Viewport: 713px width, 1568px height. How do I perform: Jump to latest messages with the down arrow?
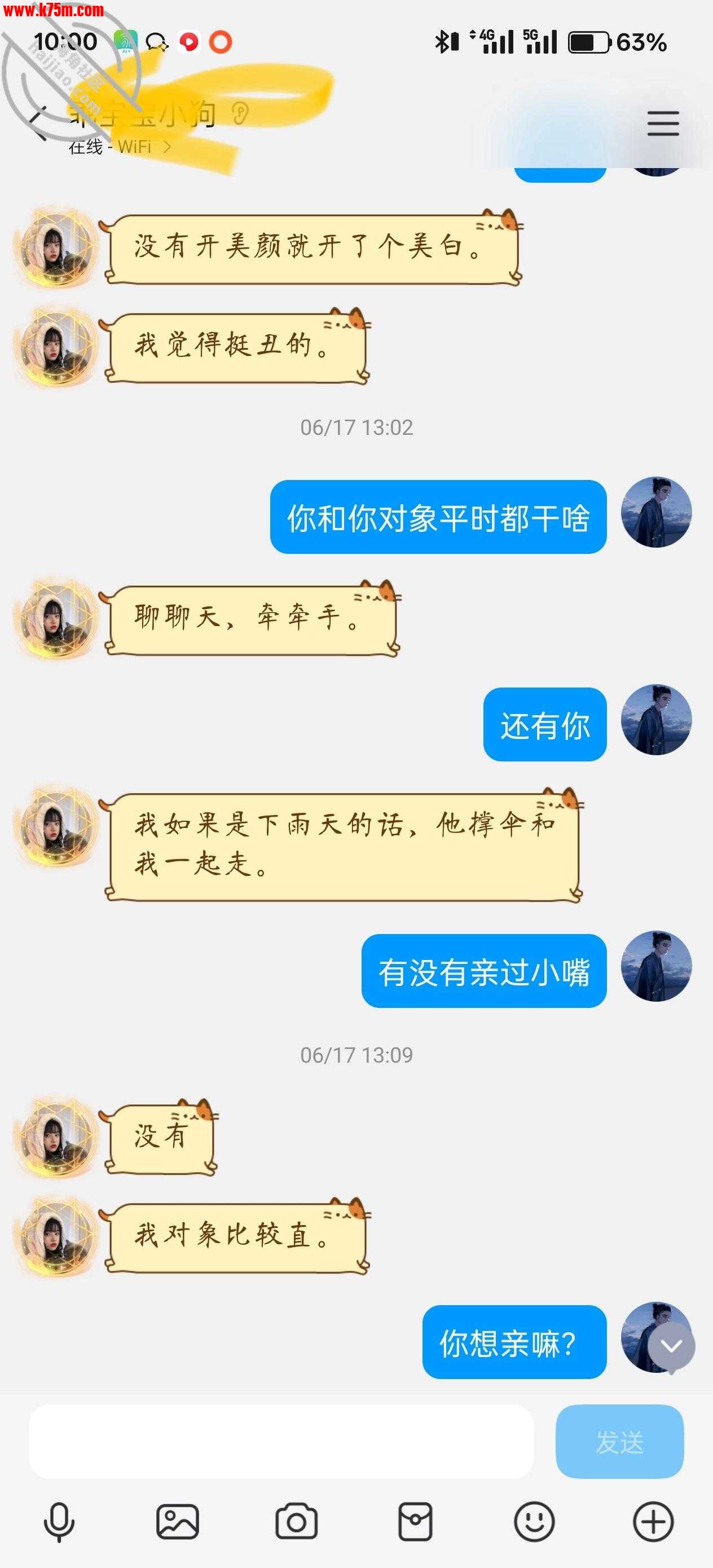(x=671, y=1346)
